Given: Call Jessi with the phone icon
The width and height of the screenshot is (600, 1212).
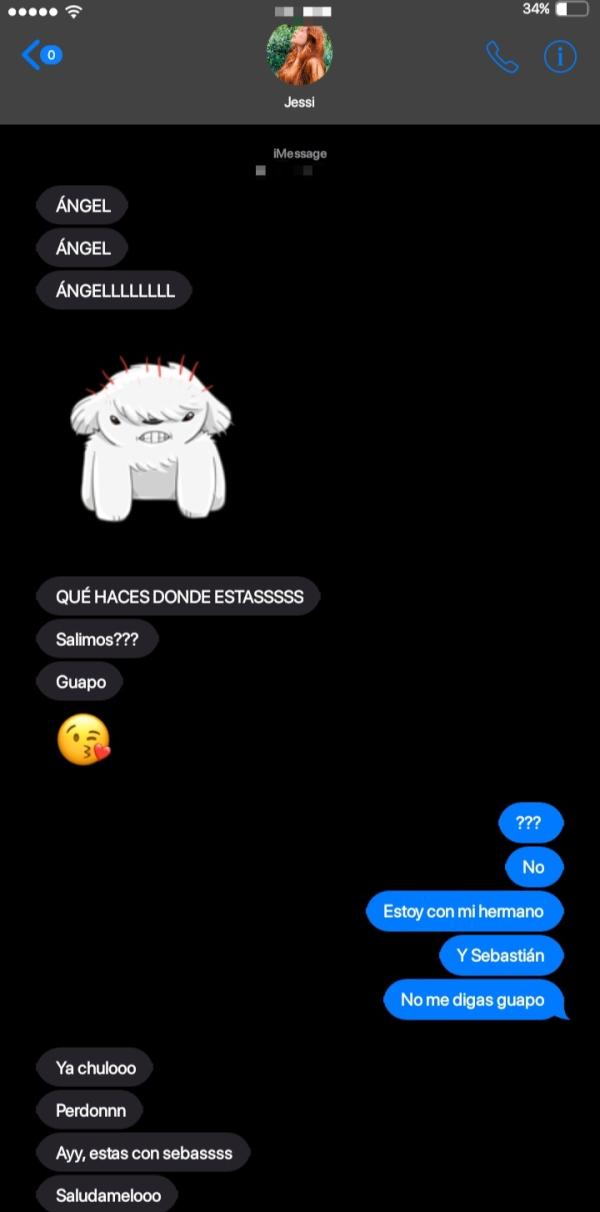Looking at the screenshot, I should [501, 57].
